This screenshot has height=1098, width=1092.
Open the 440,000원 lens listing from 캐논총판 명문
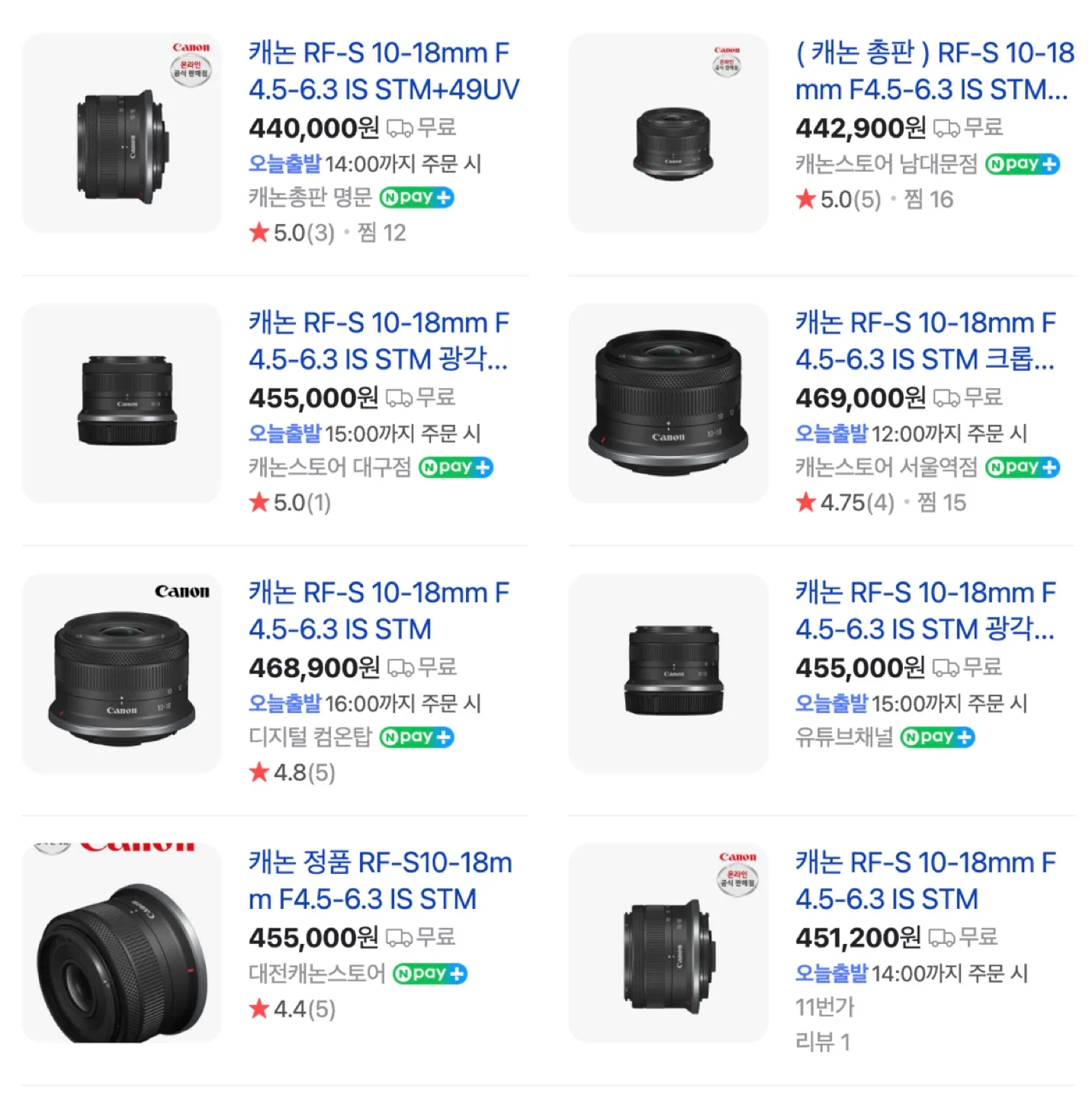[x=383, y=71]
